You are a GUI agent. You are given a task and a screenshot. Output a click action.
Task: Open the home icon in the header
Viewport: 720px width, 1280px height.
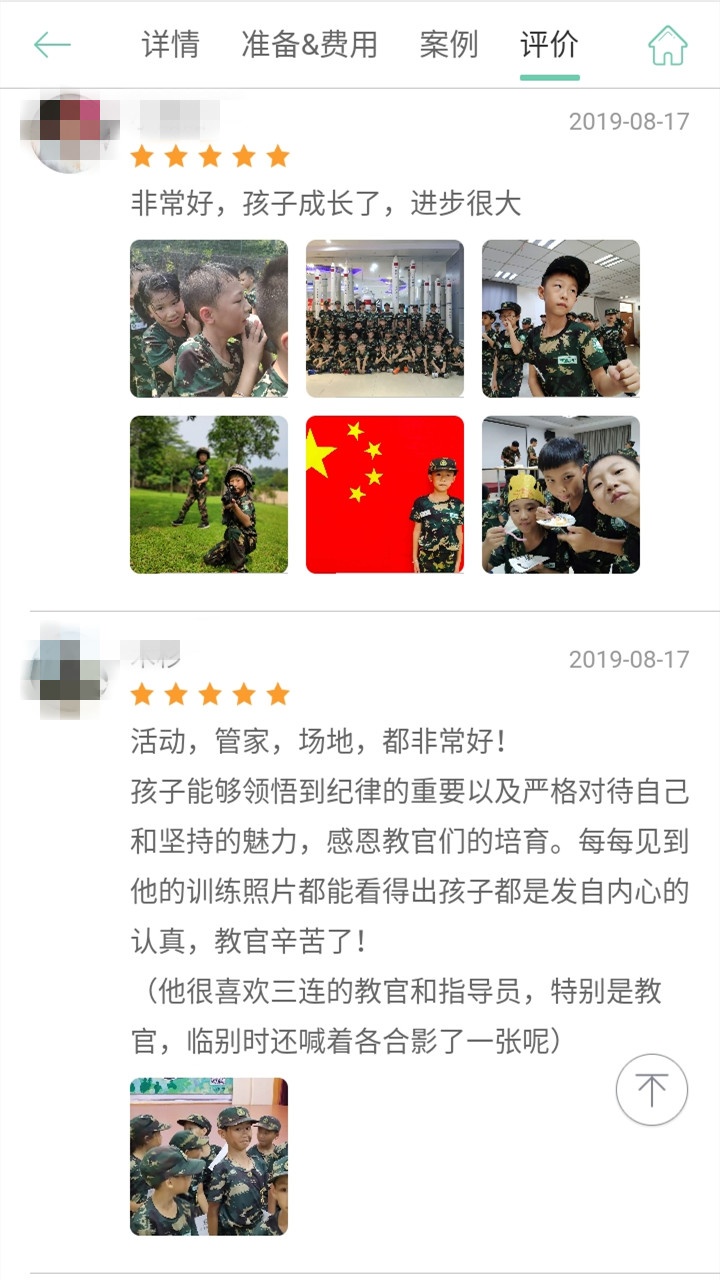[x=667, y=45]
